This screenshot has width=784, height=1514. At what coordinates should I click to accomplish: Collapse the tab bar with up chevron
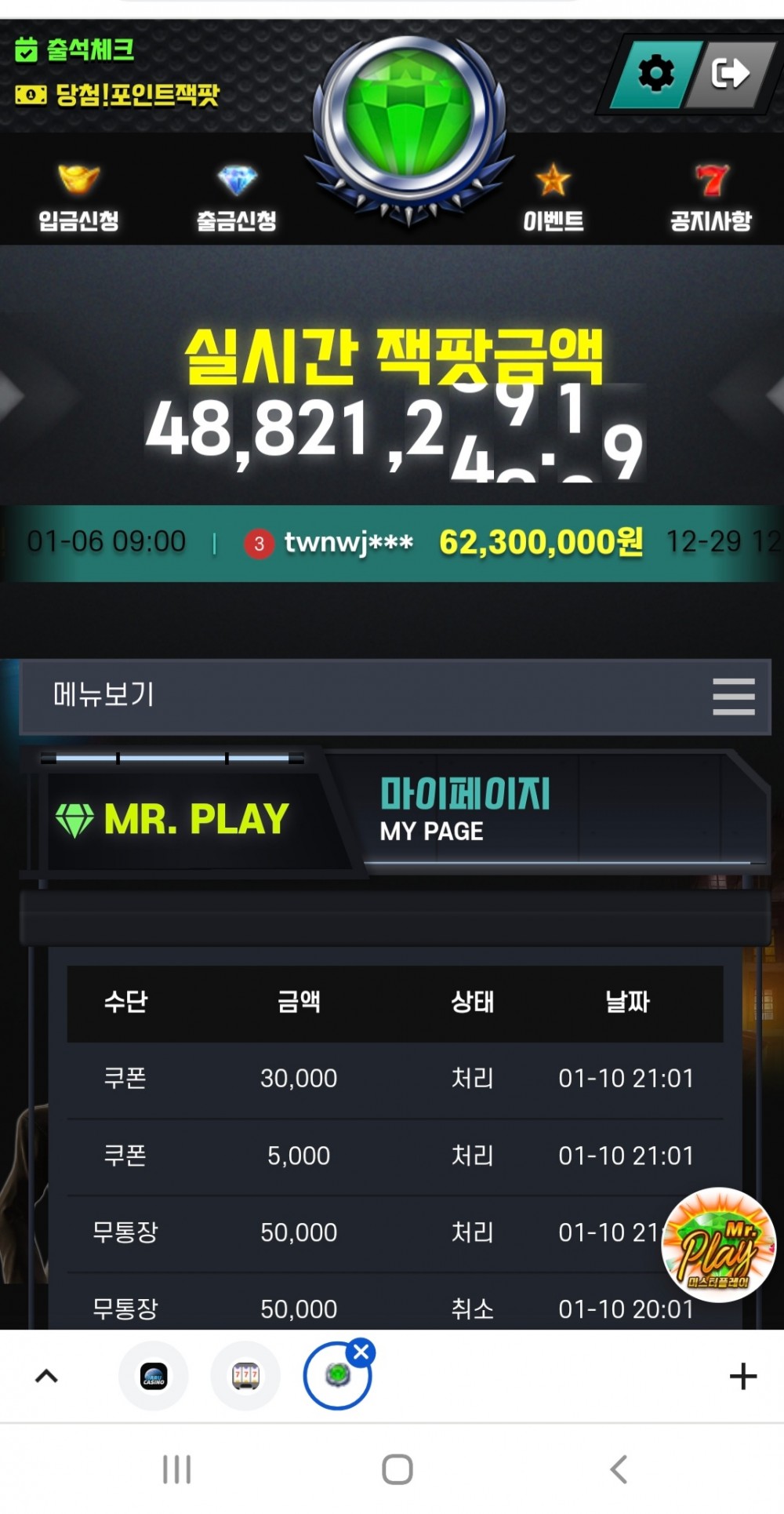(x=47, y=1376)
